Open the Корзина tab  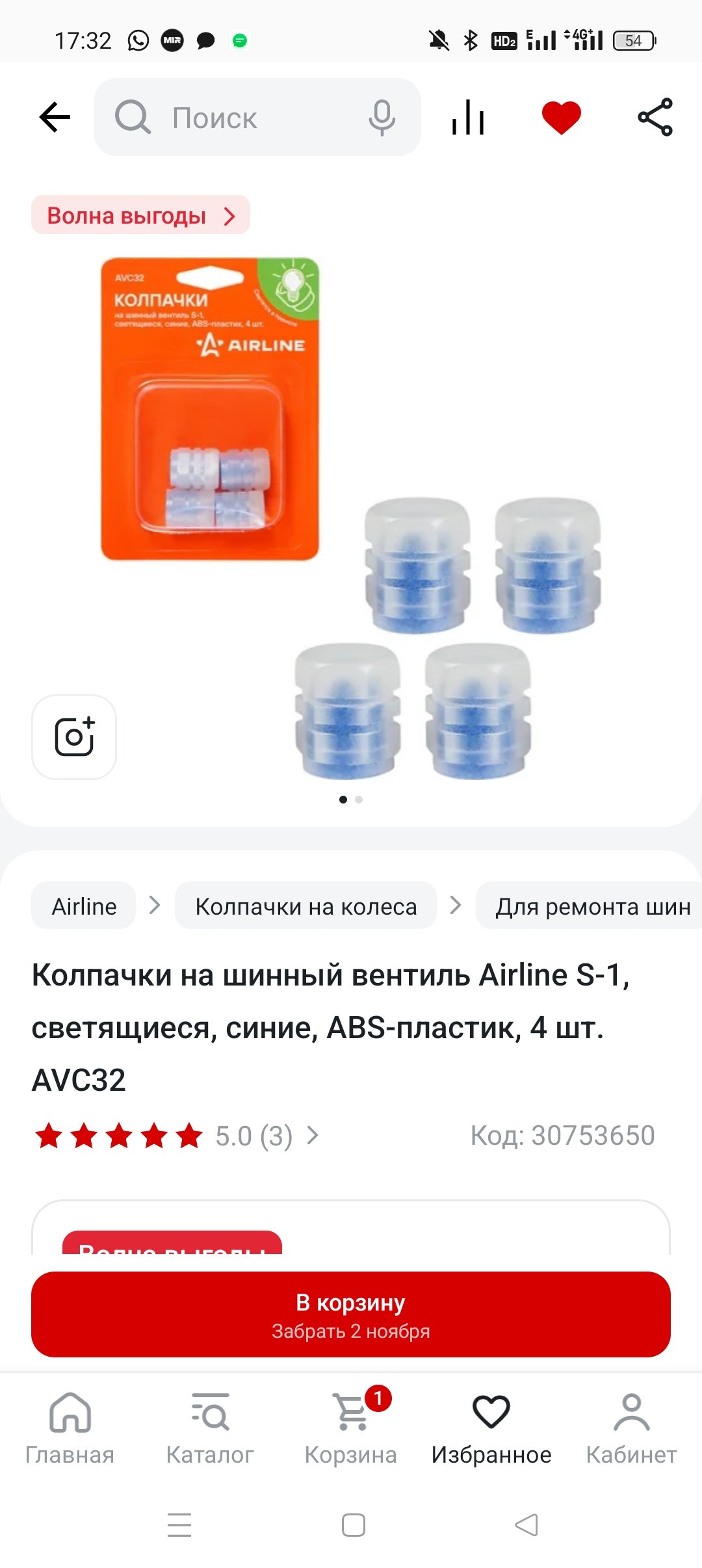click(x=351, y=1428)
